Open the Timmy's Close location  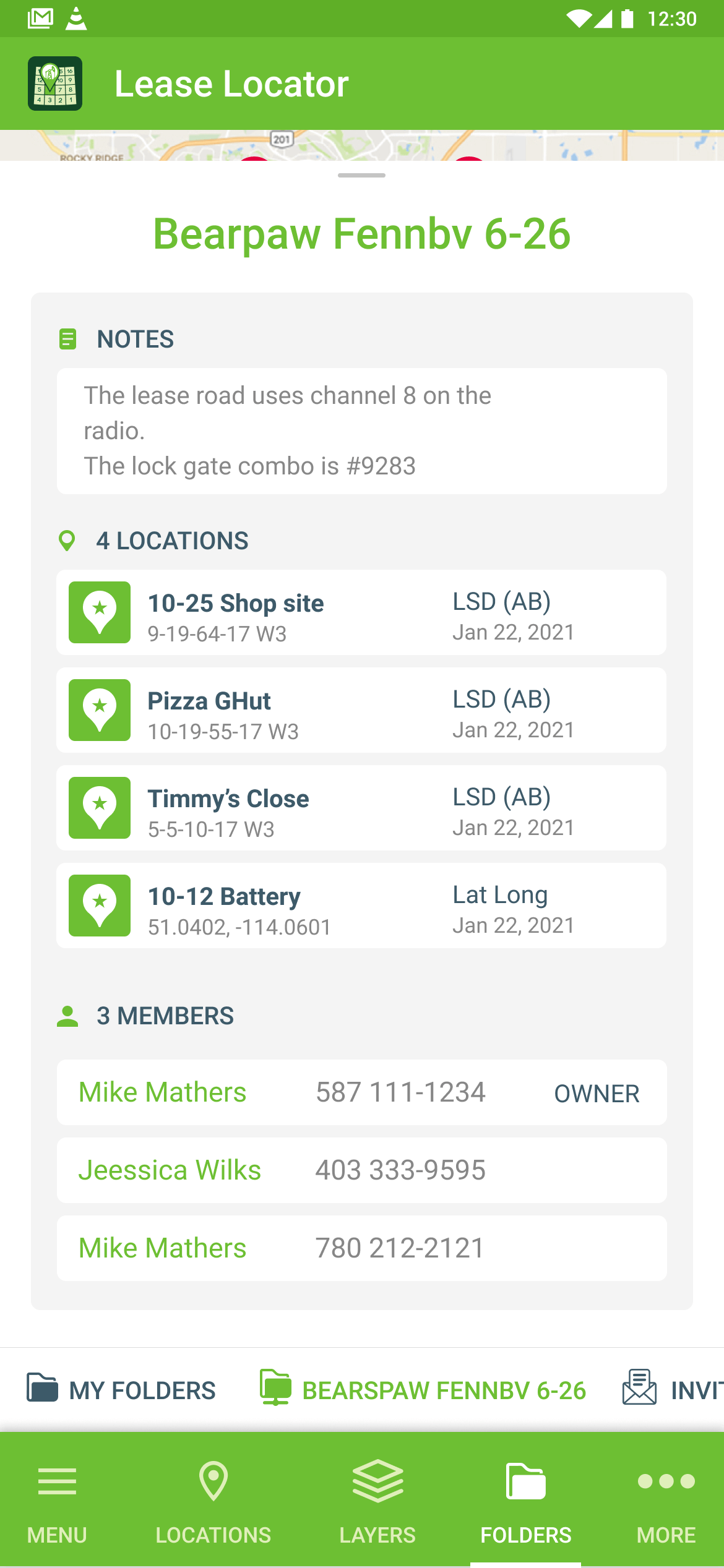(x=361, y=808)
